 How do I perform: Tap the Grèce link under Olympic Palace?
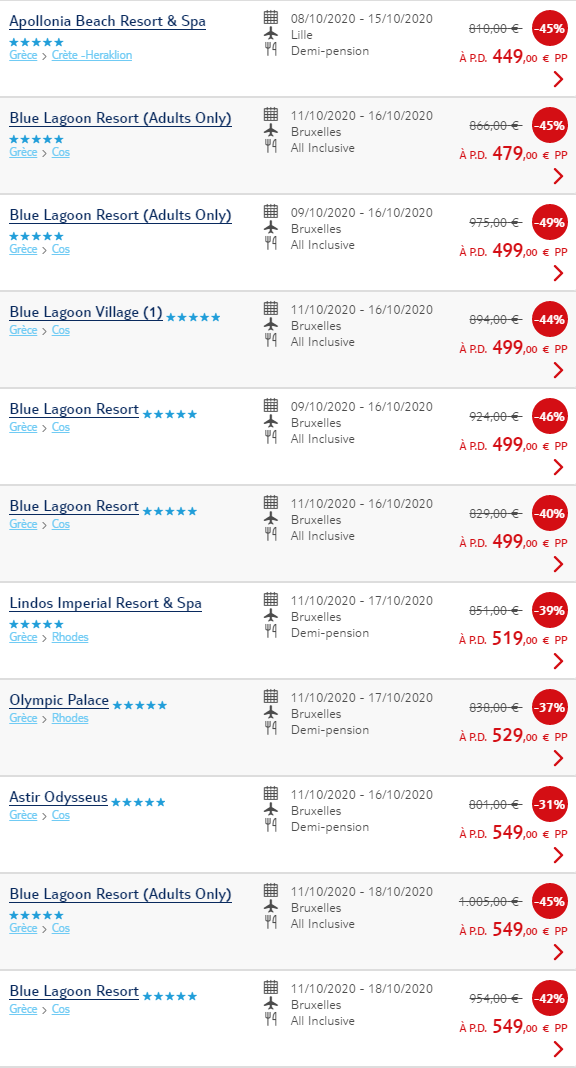[23, 719]
